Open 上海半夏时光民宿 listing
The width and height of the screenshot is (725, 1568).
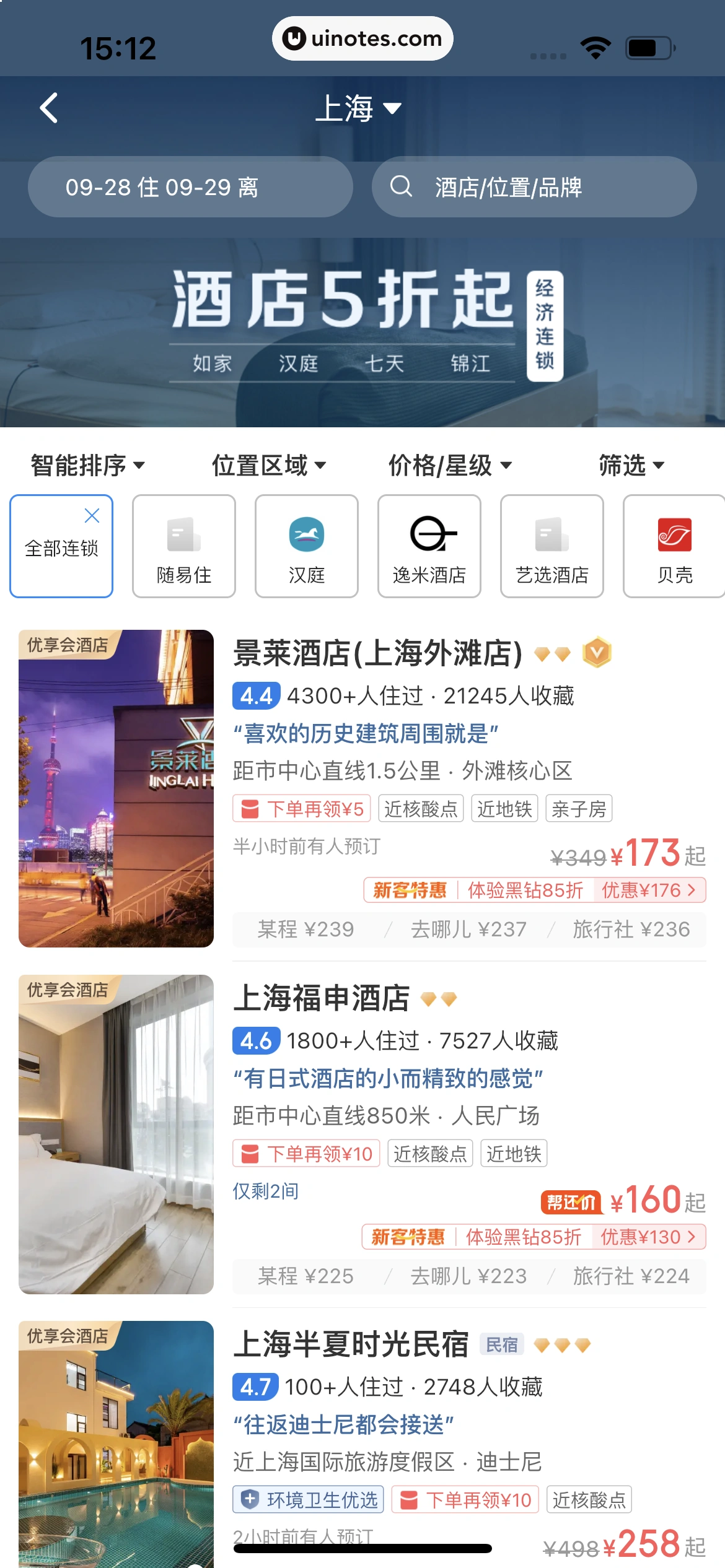(351, 1345)
